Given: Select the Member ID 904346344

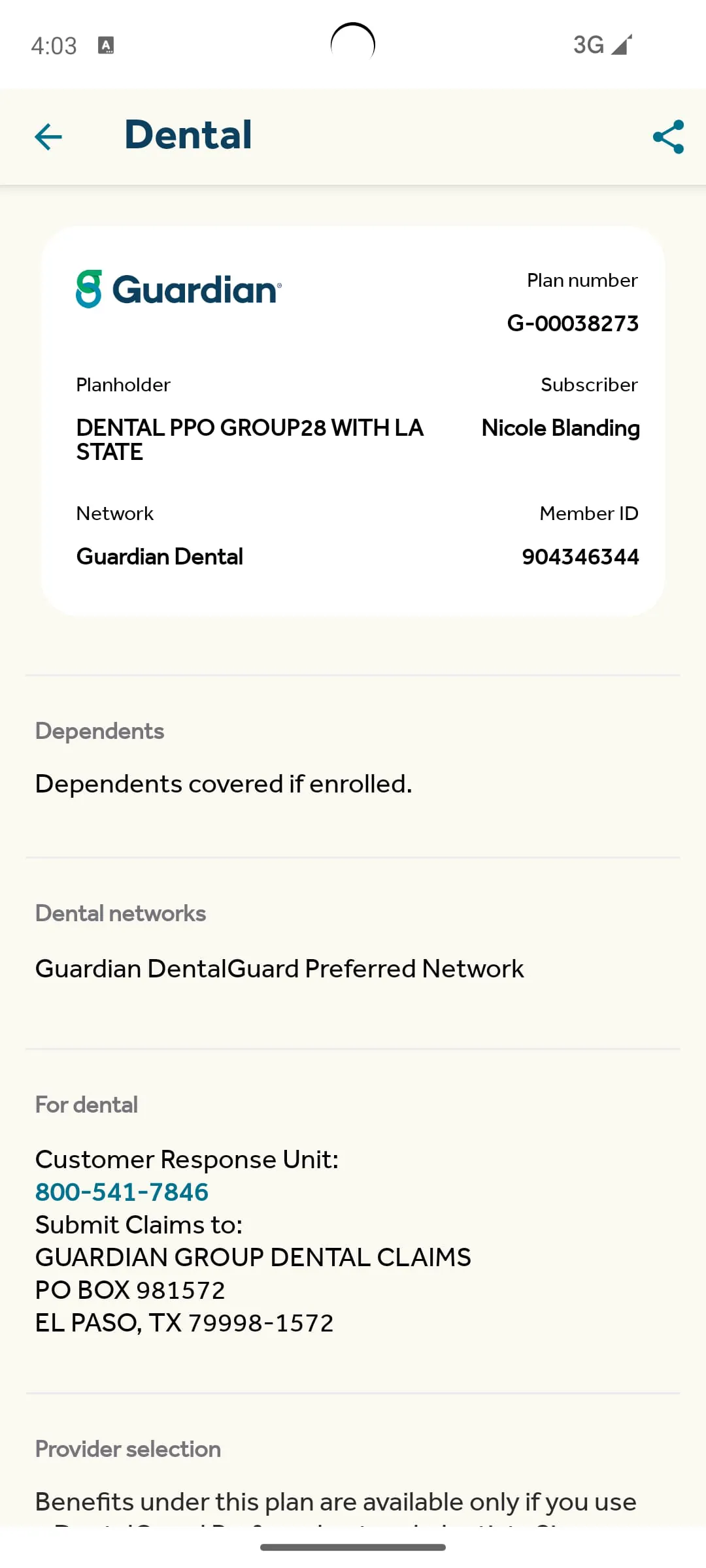Looking at the screenshot, I should click(x=580, y=556).
